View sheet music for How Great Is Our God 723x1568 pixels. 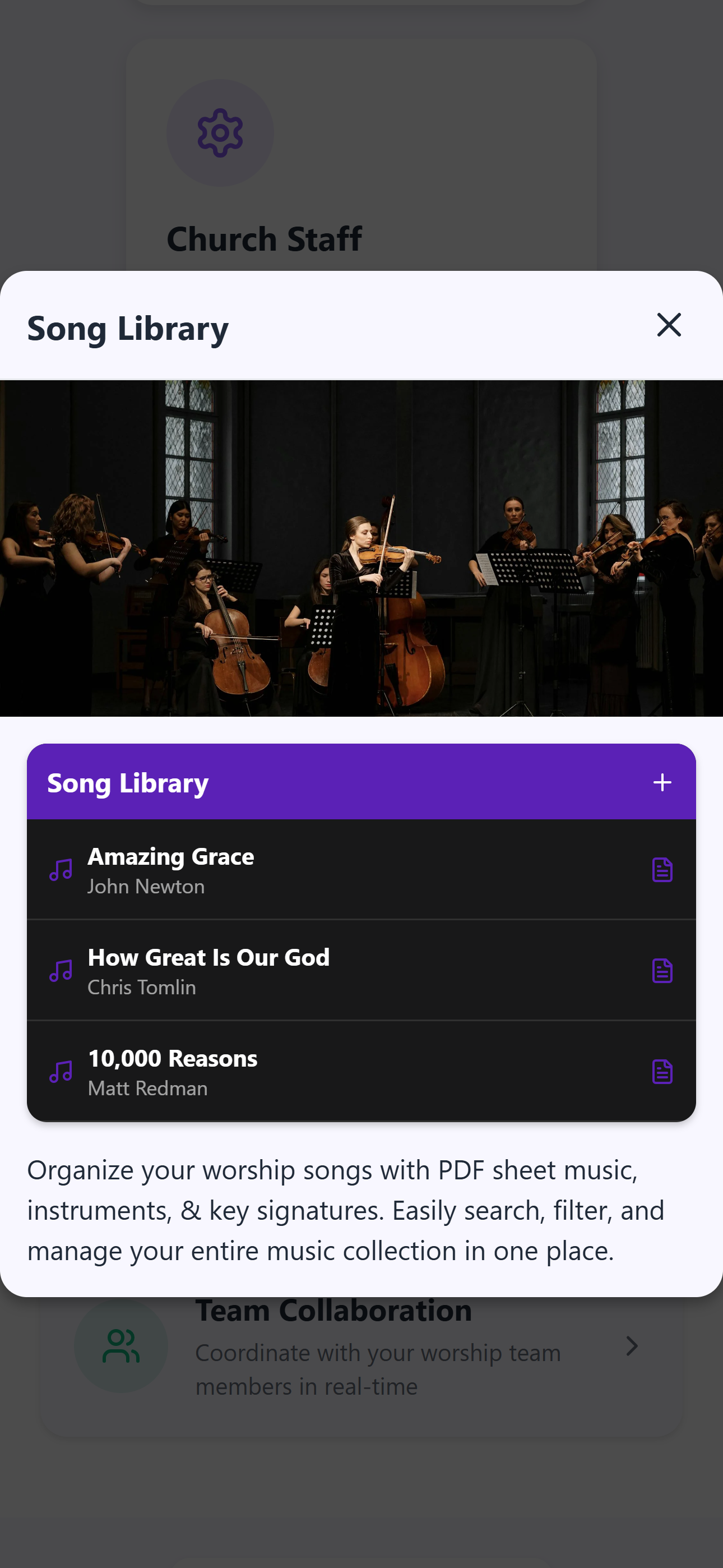pos(662,970)
